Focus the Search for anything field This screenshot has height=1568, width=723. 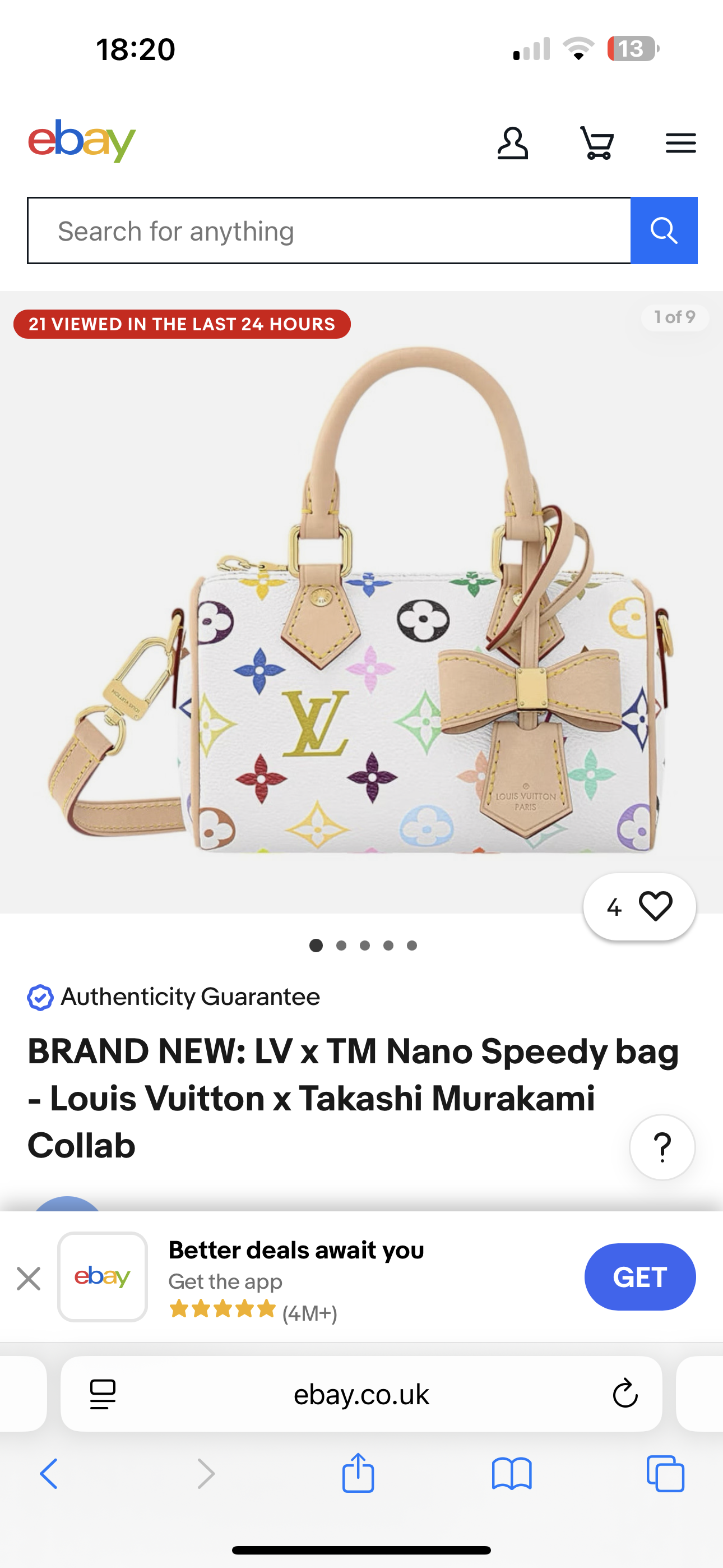(328, 230)
